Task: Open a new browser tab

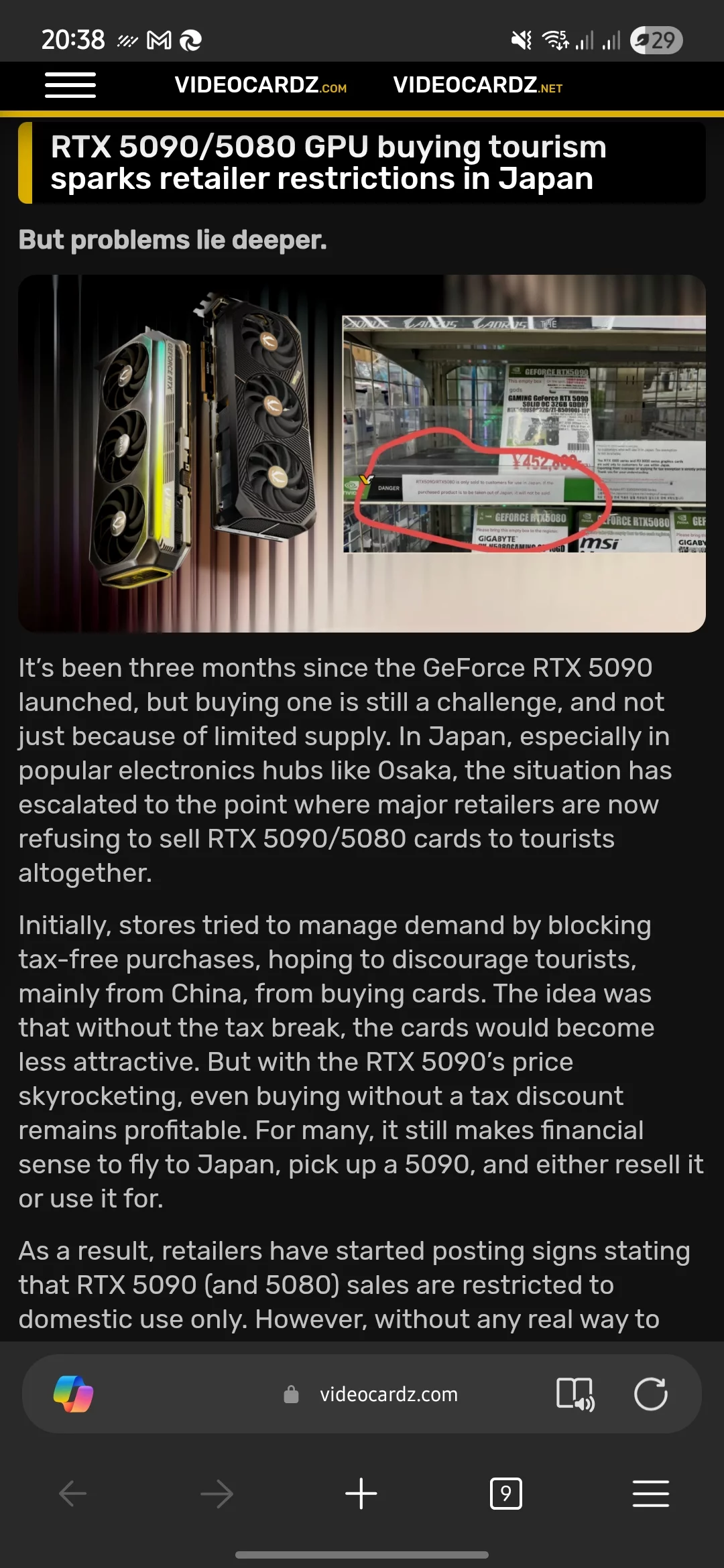Action: 361,1494
